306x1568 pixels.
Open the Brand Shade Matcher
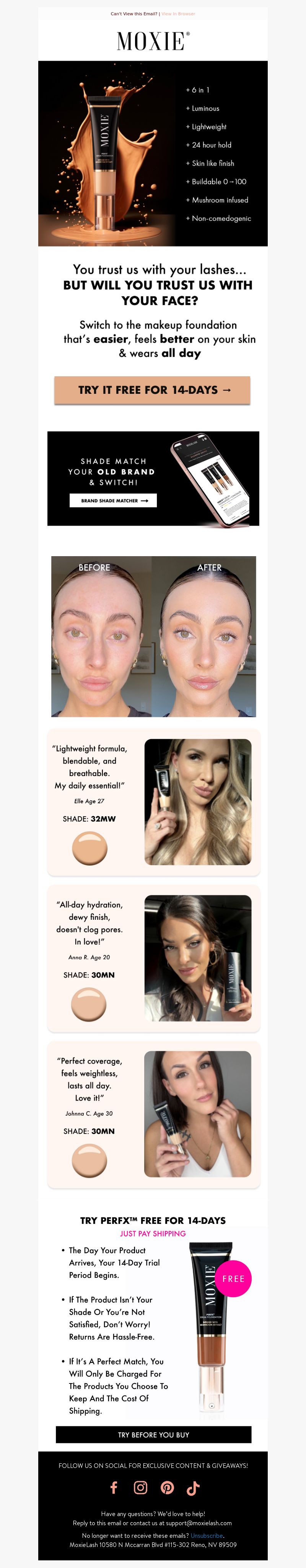(113, 500)
